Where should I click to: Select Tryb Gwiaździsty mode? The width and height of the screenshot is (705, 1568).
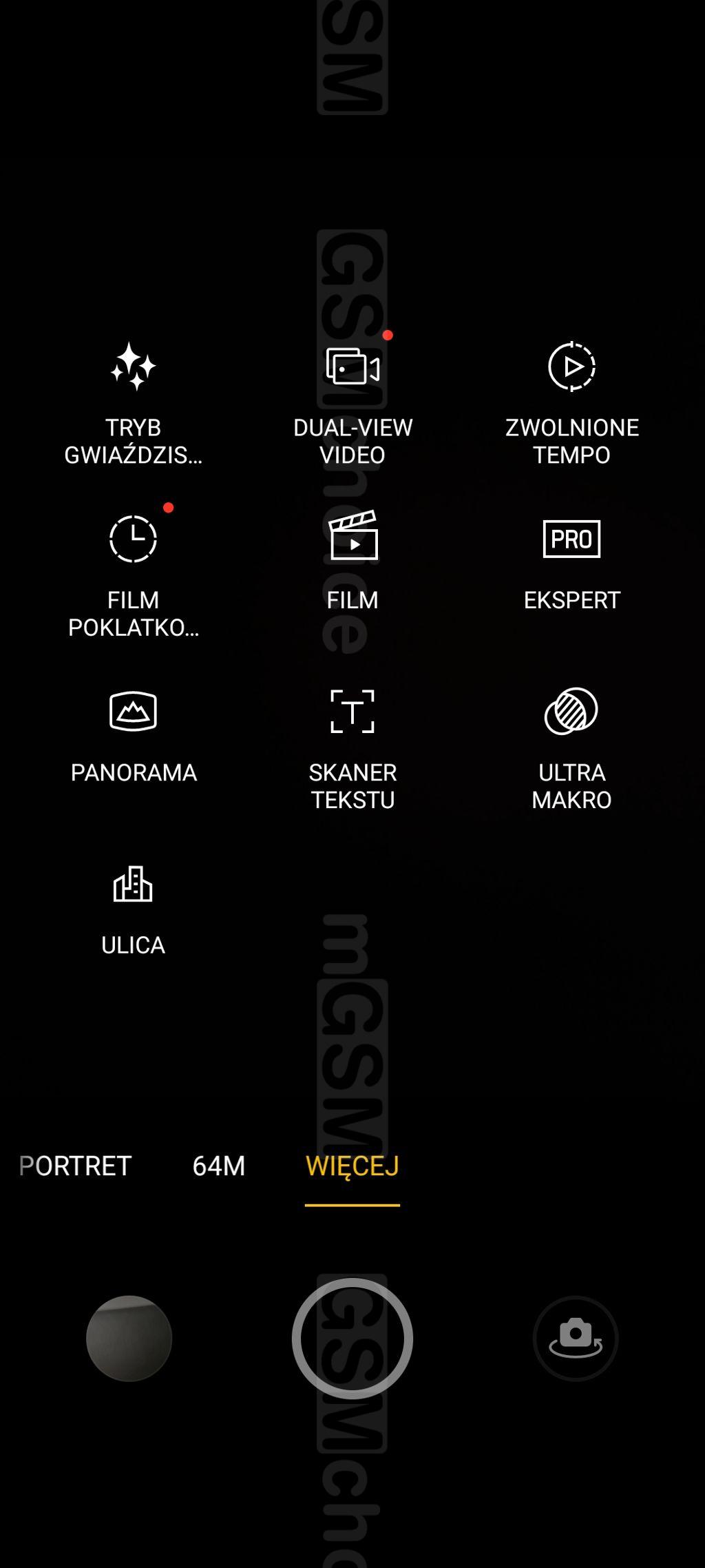pos(133,402)
